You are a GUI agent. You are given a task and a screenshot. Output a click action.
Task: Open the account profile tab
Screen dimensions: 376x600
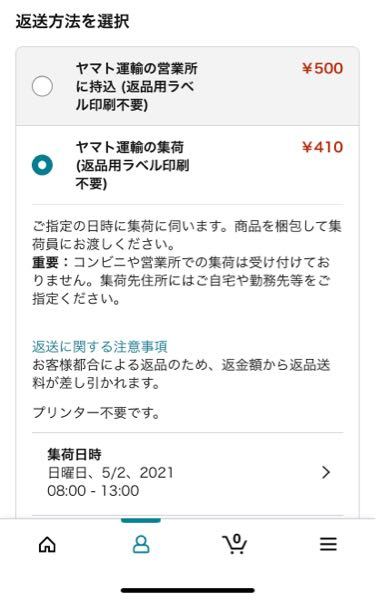(x=141, y=544)
